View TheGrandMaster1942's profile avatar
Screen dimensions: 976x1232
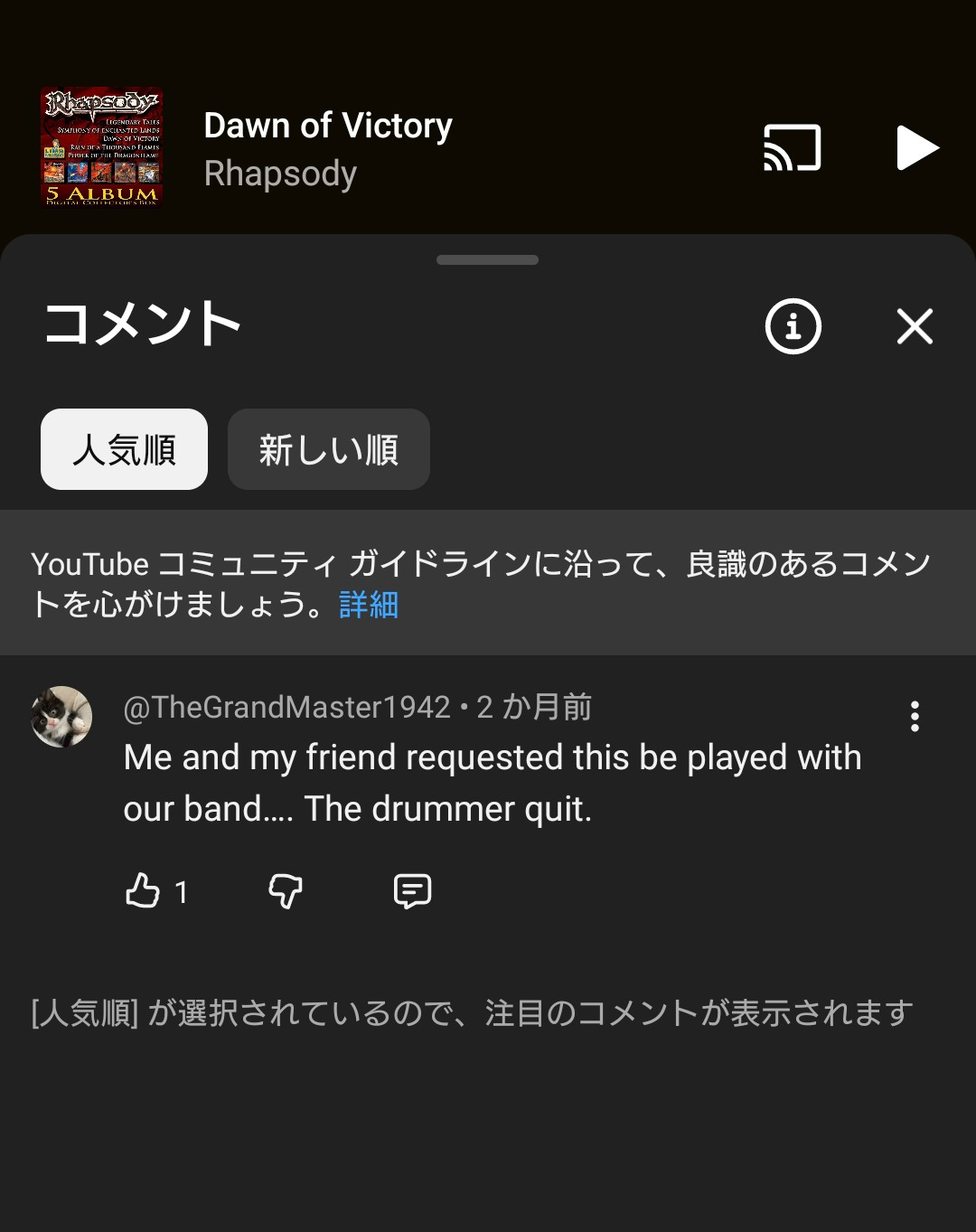61,717
